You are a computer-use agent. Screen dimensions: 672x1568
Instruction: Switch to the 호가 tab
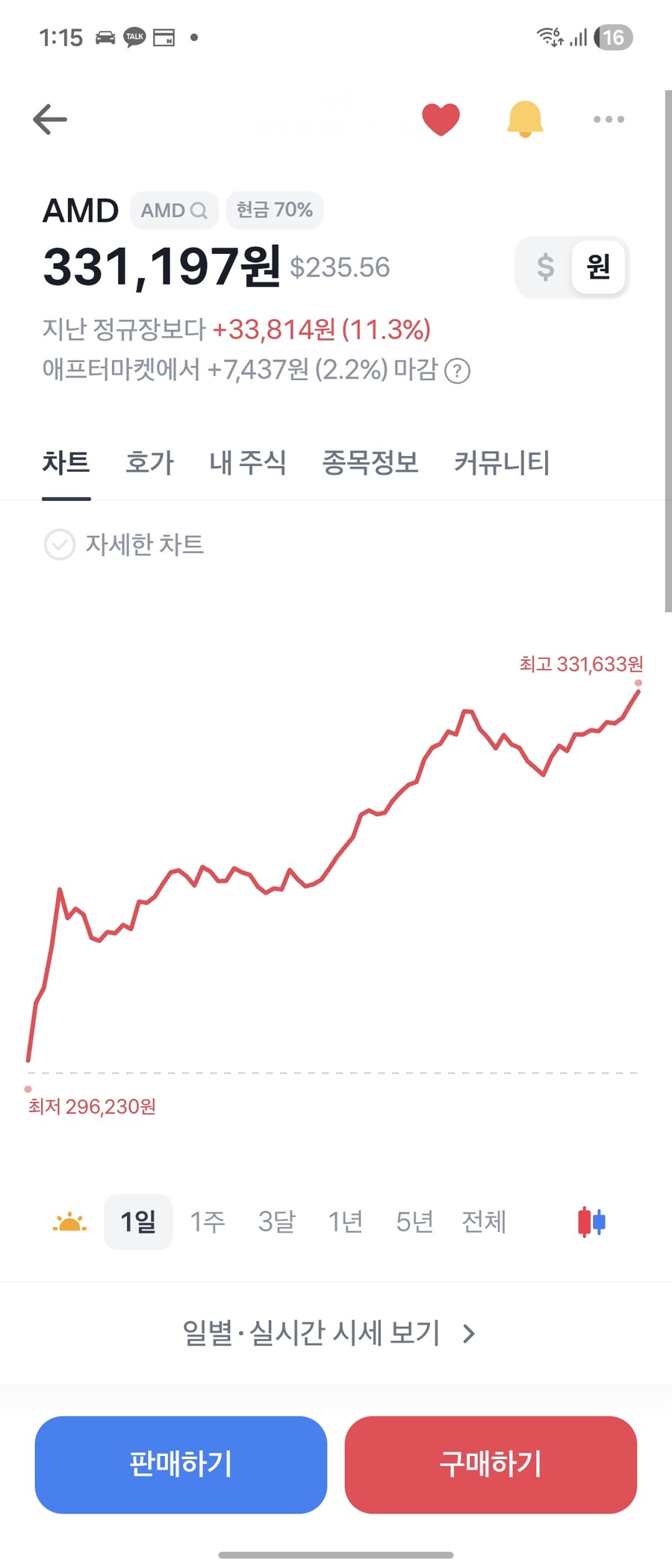coord(149,463)
